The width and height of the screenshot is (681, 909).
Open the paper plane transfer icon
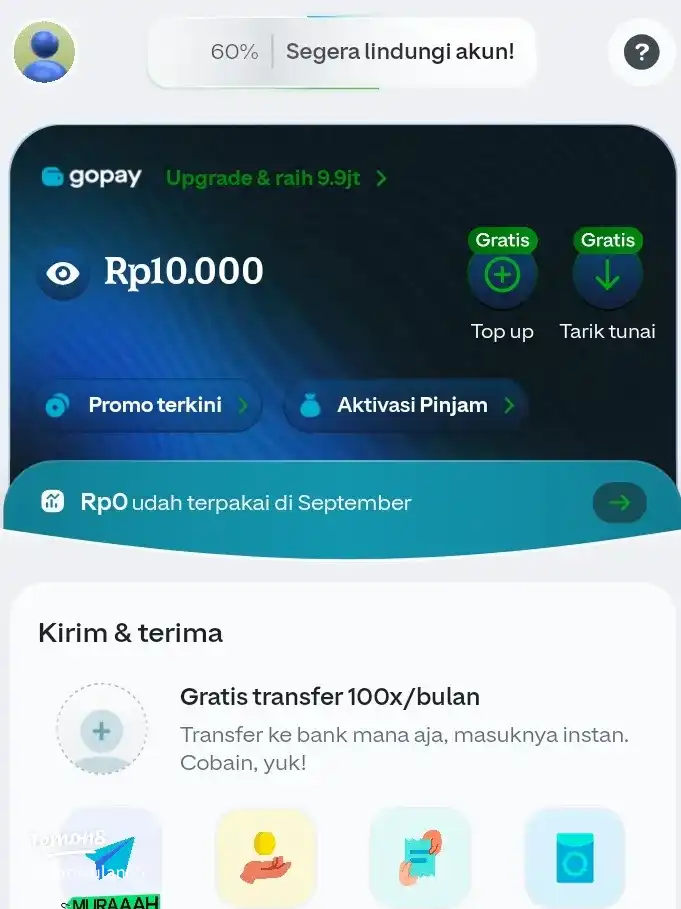(110, 856)
